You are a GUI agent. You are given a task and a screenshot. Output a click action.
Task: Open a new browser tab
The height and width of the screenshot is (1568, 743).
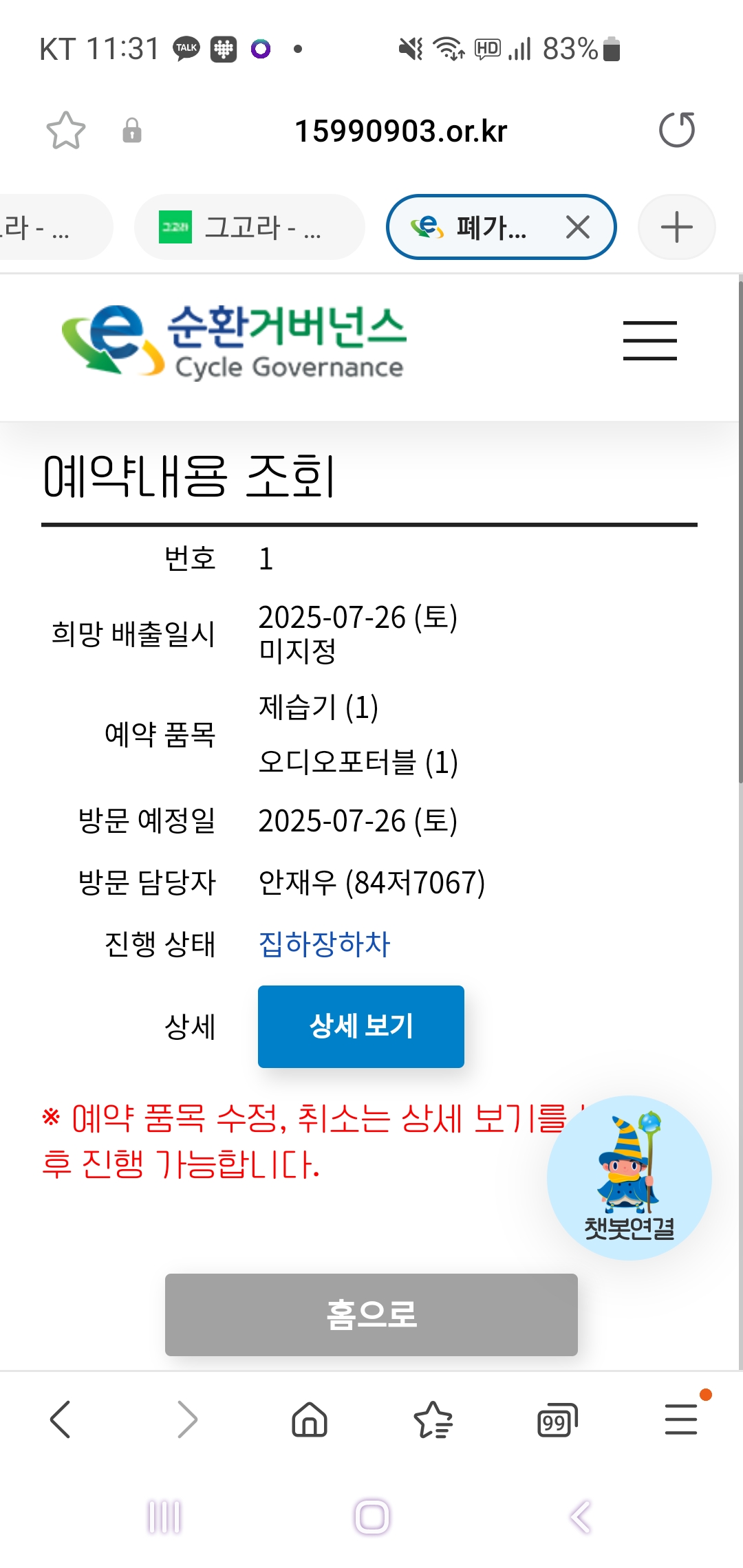coord(677,227)
